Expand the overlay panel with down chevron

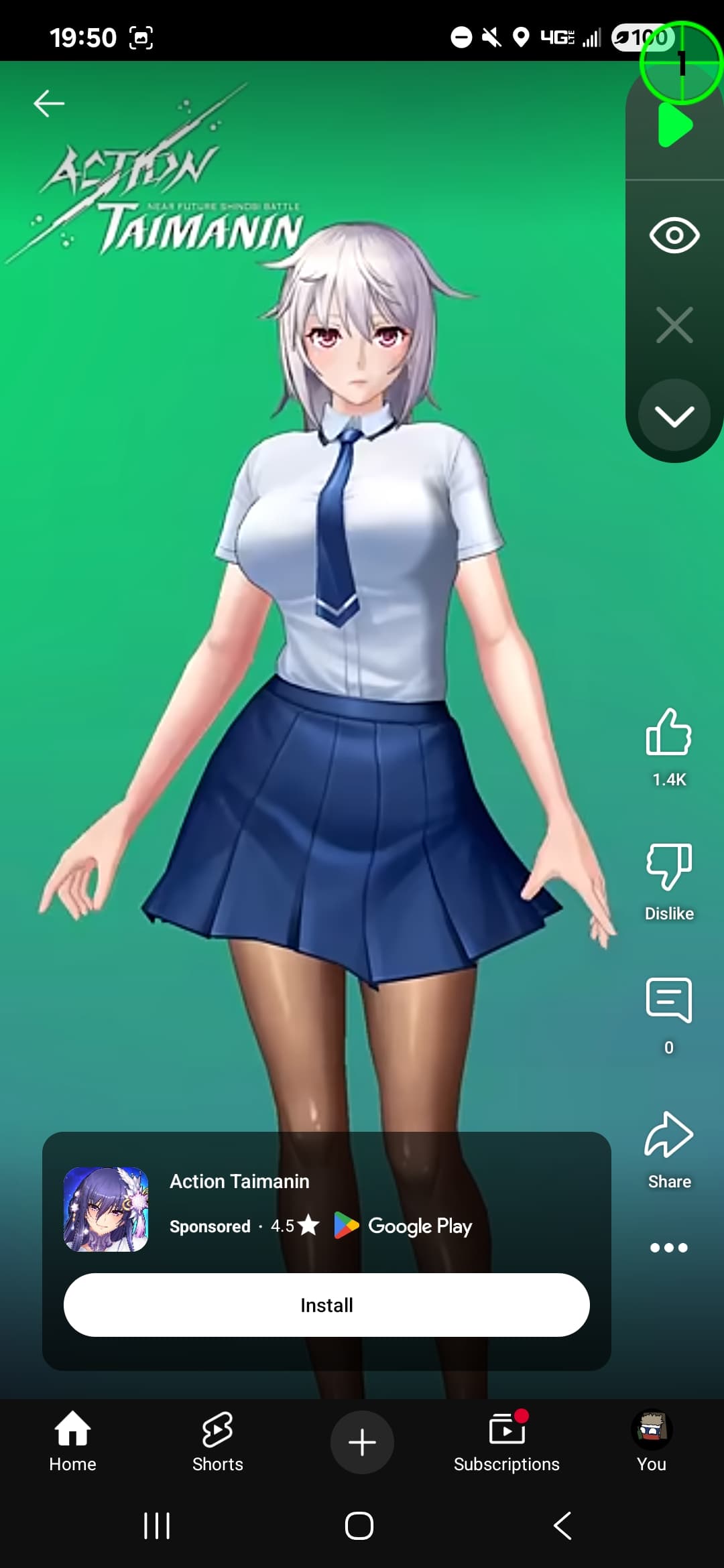674,415
